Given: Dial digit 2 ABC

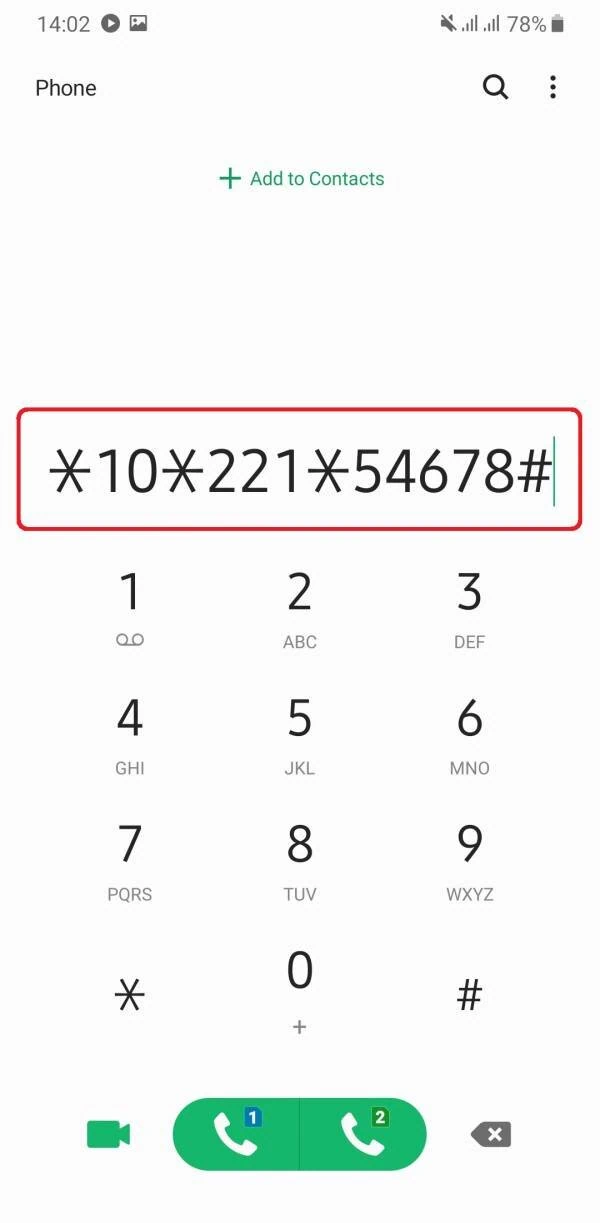Looking at the screenshot, I should 300,607.
